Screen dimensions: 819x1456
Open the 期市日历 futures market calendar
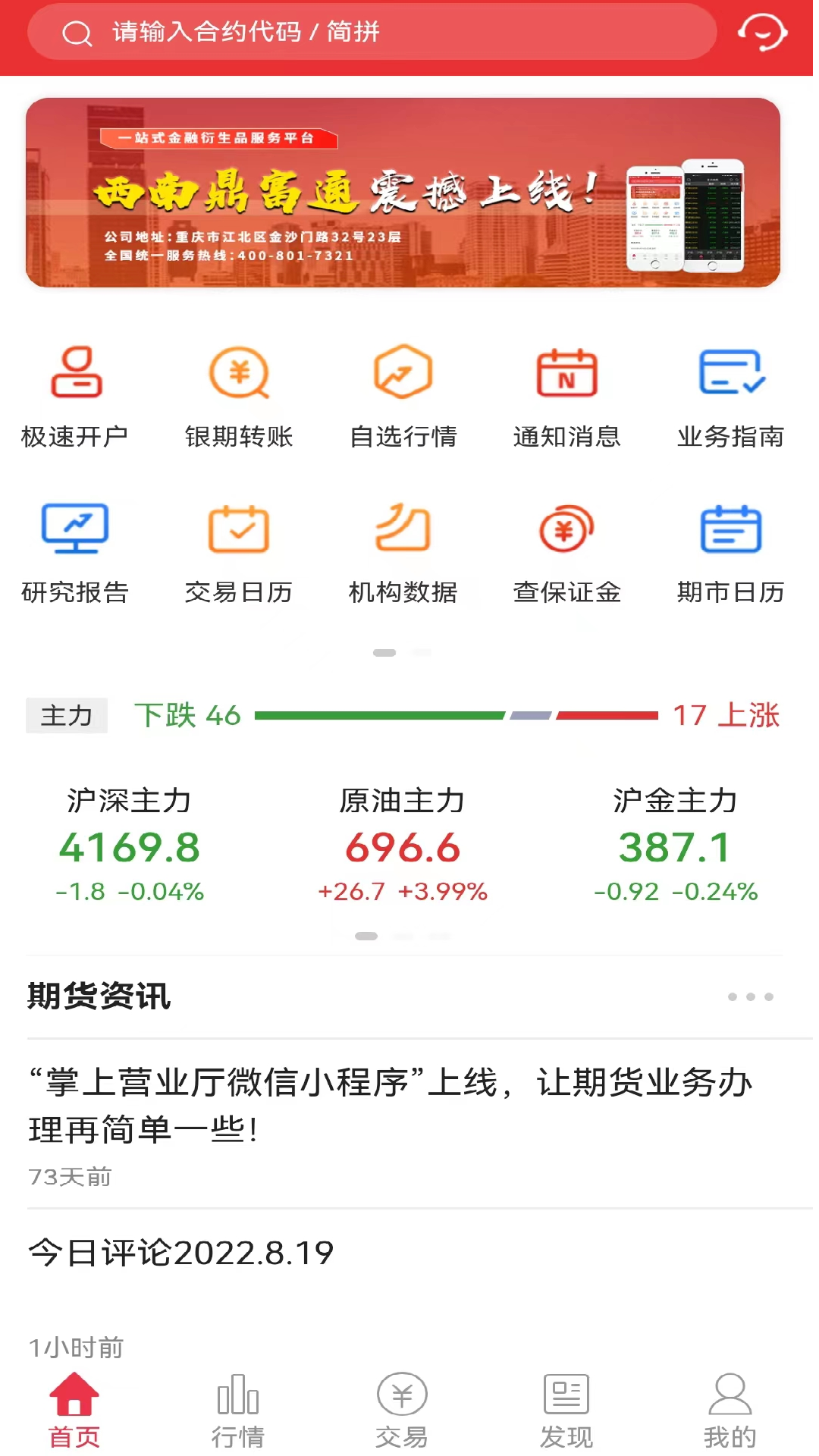pyautogui.click(x=730, y=552)
